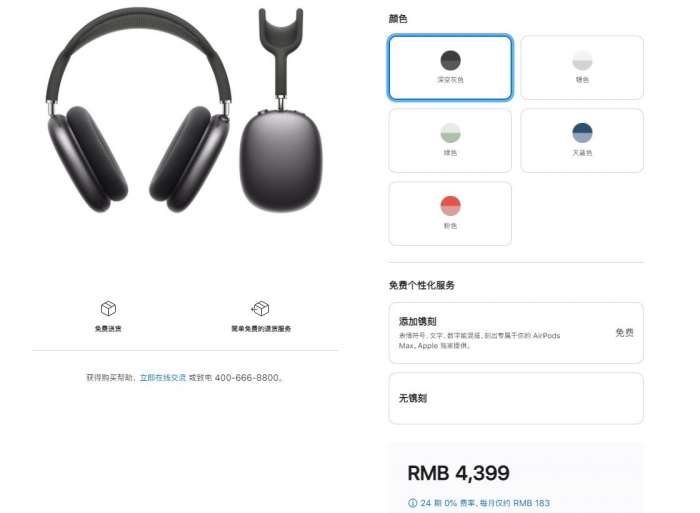Select the 深空灰色 color option

pos(450,67)
